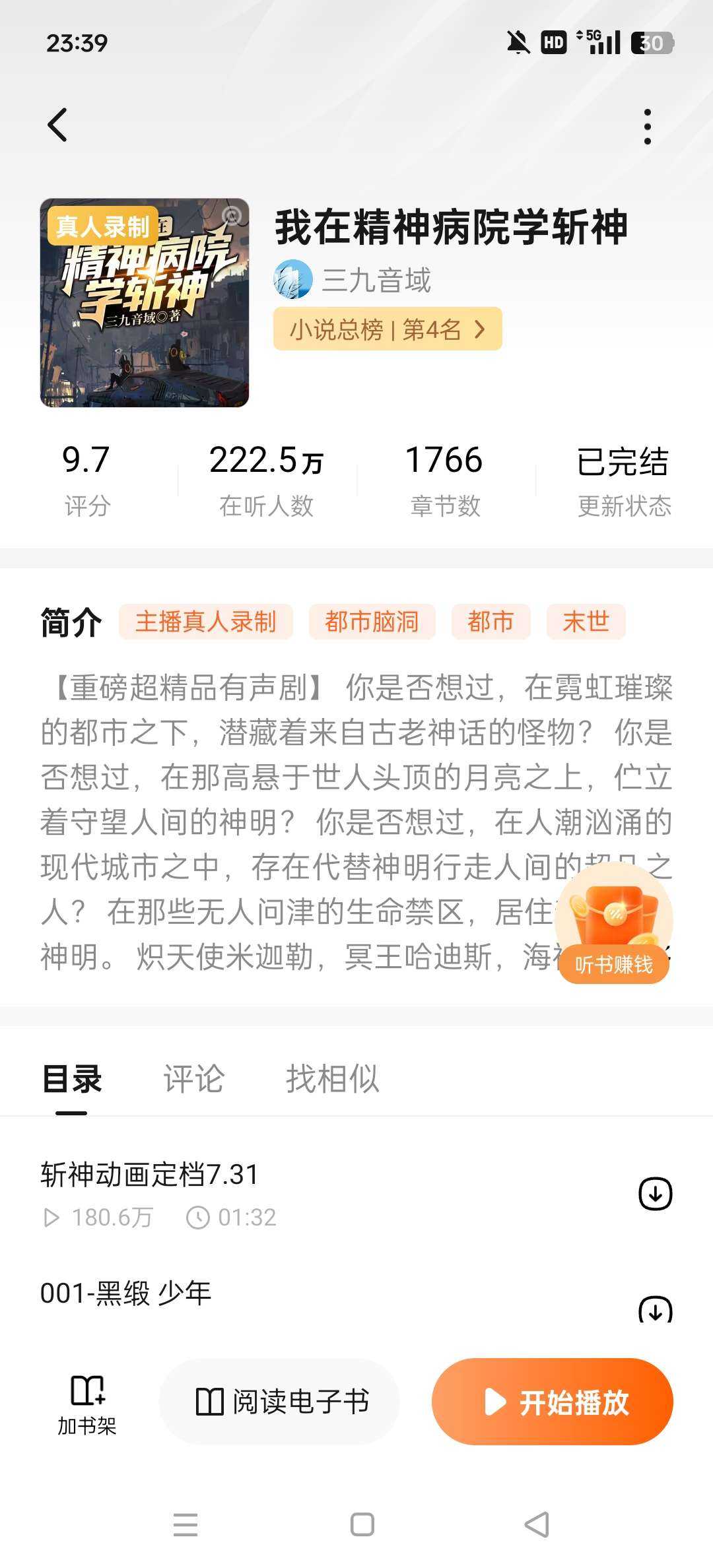This screenshot has width=713, height=1568.
Task: Select the 主播真人录制 tag
Action: (205, 622)
